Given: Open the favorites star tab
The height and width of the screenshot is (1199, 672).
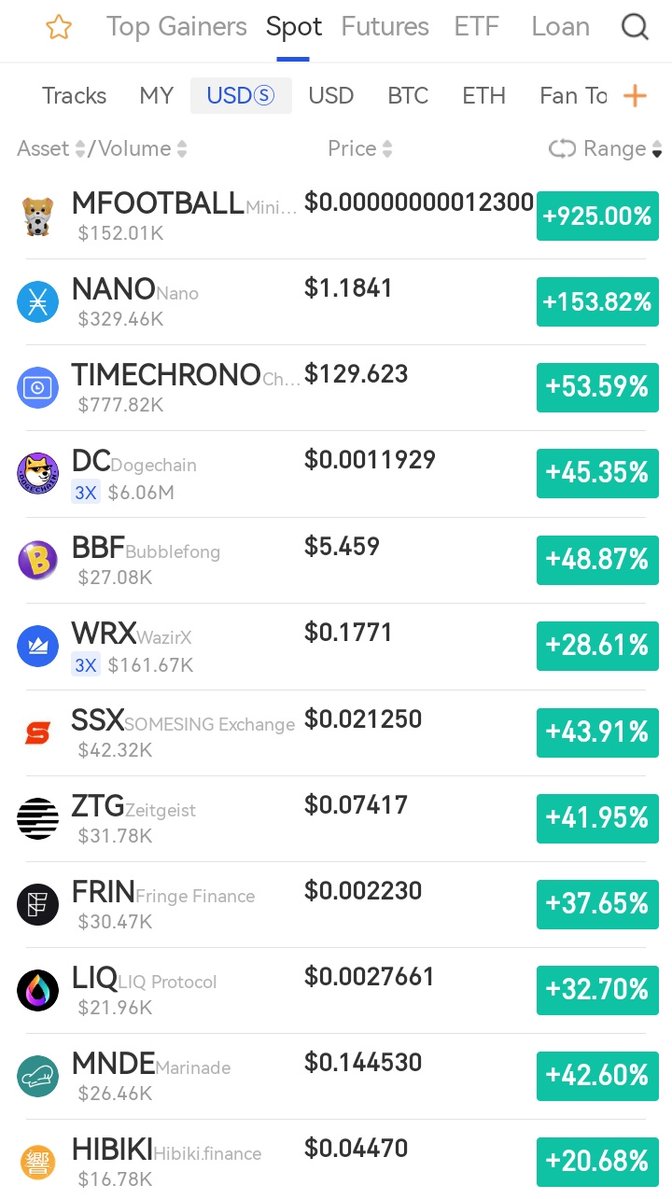Looking at the screenshot, I should pos(58,28).
